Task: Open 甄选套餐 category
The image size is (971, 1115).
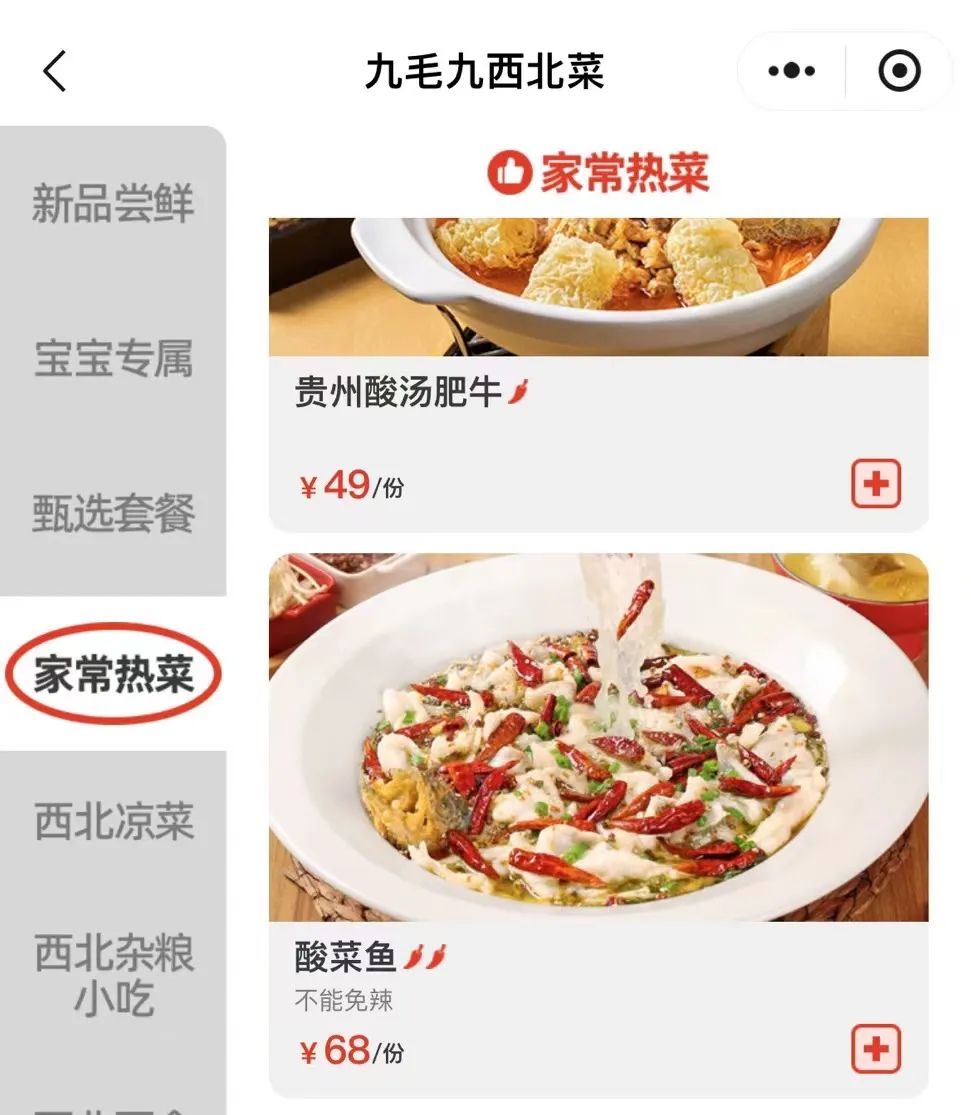Action: click(112, 514)
